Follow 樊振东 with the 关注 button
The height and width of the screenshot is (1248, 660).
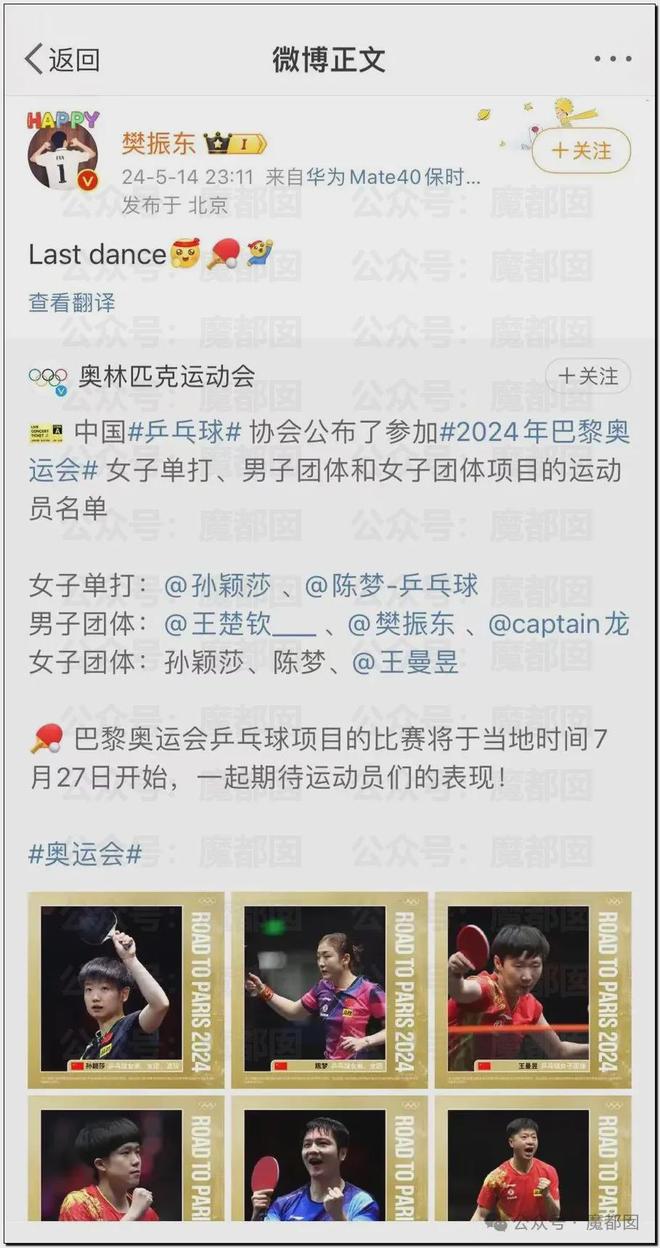pos(581,151)
